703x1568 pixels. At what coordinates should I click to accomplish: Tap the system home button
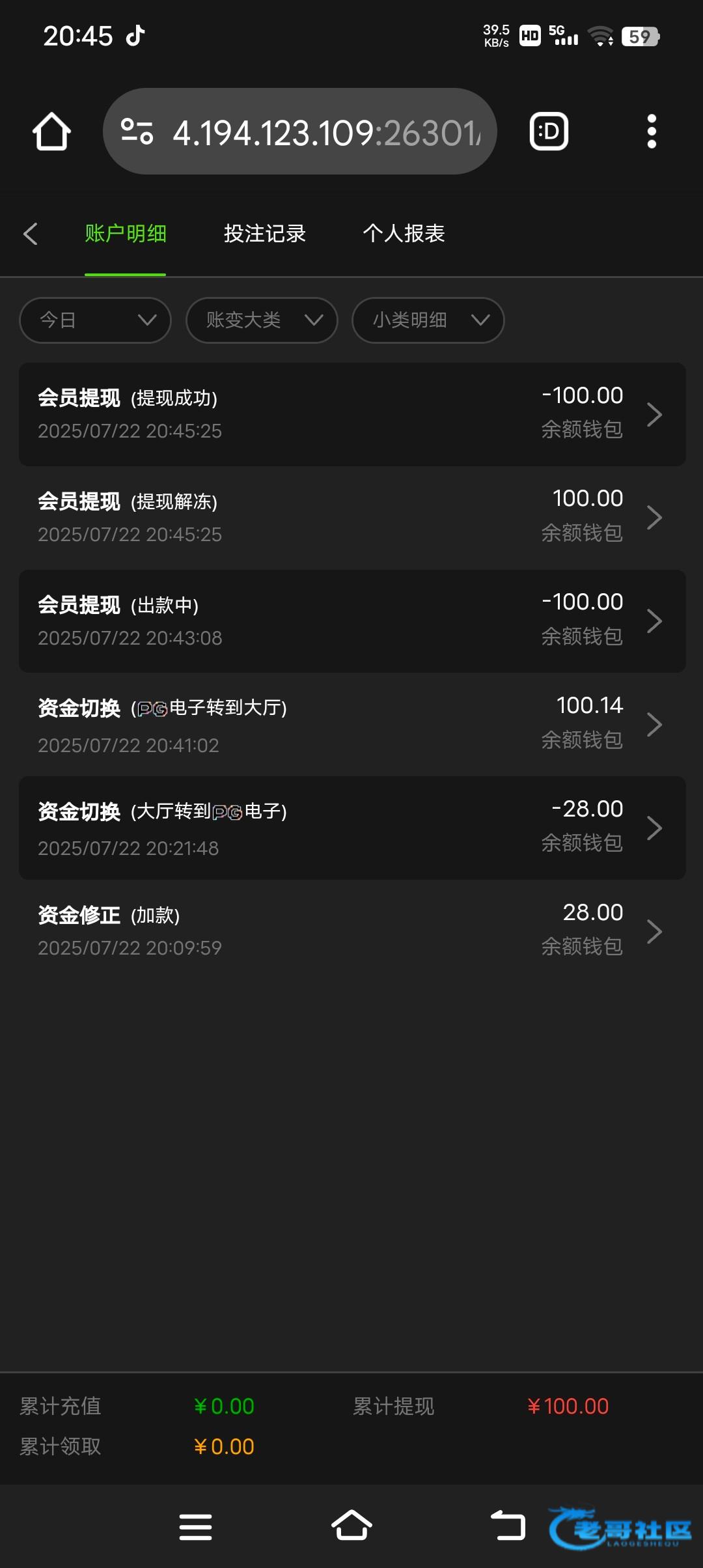pyautogui.click(x=351, y=1526)
